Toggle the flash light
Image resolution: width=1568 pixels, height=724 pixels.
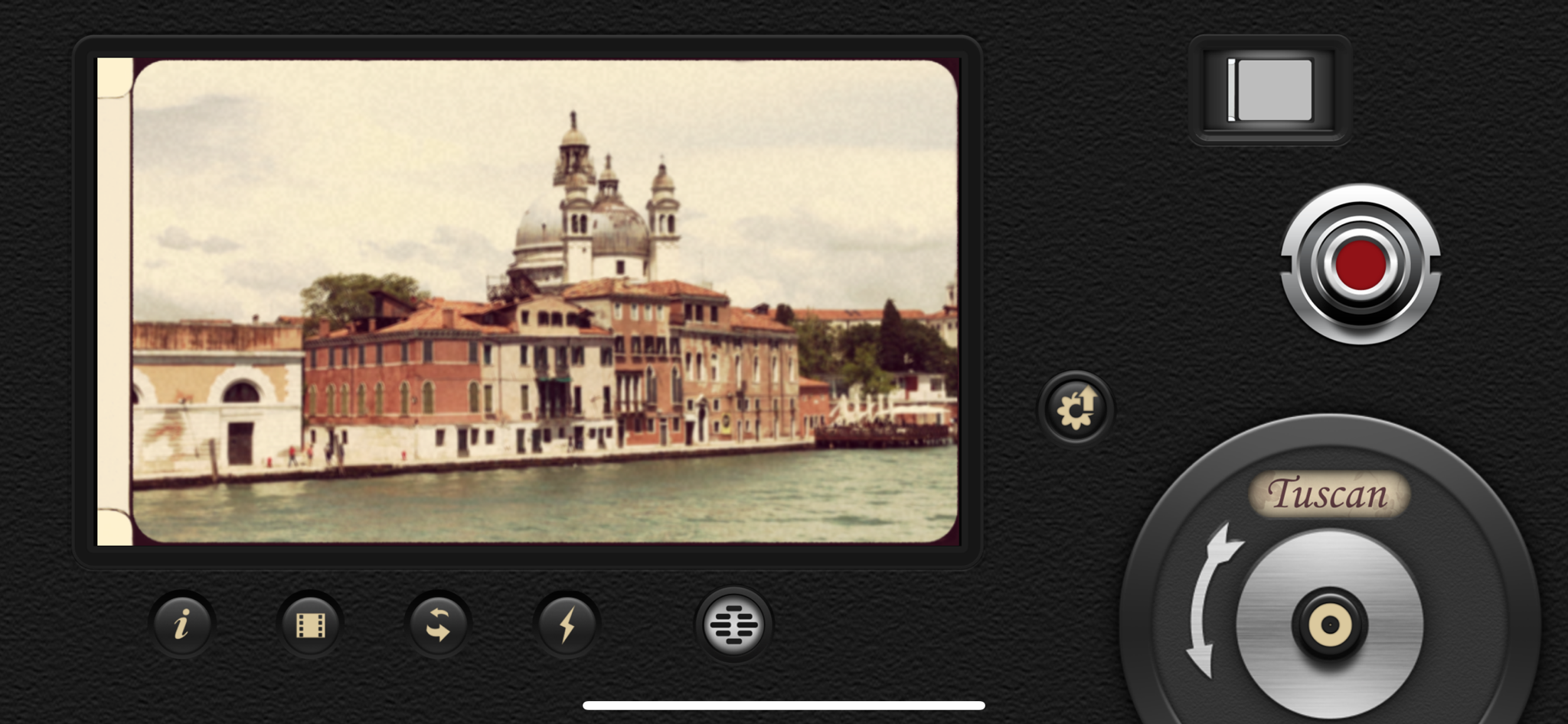tap(567, 625)
